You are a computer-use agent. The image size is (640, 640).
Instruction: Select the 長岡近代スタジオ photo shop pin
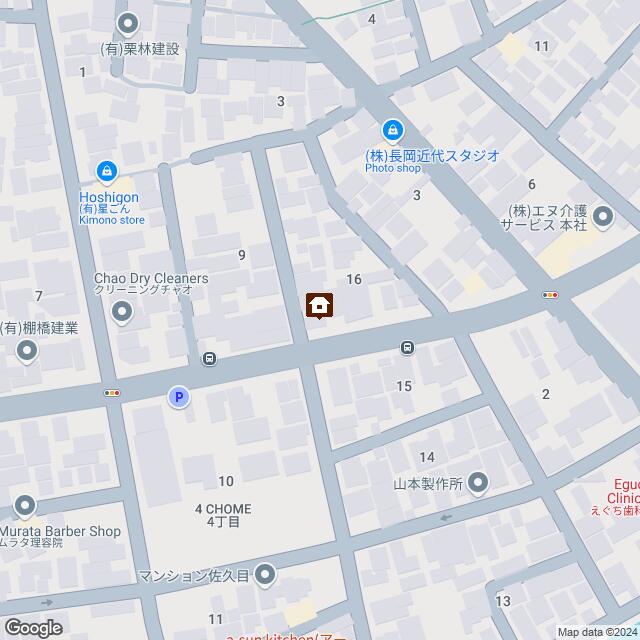click(x=393, y=130)
